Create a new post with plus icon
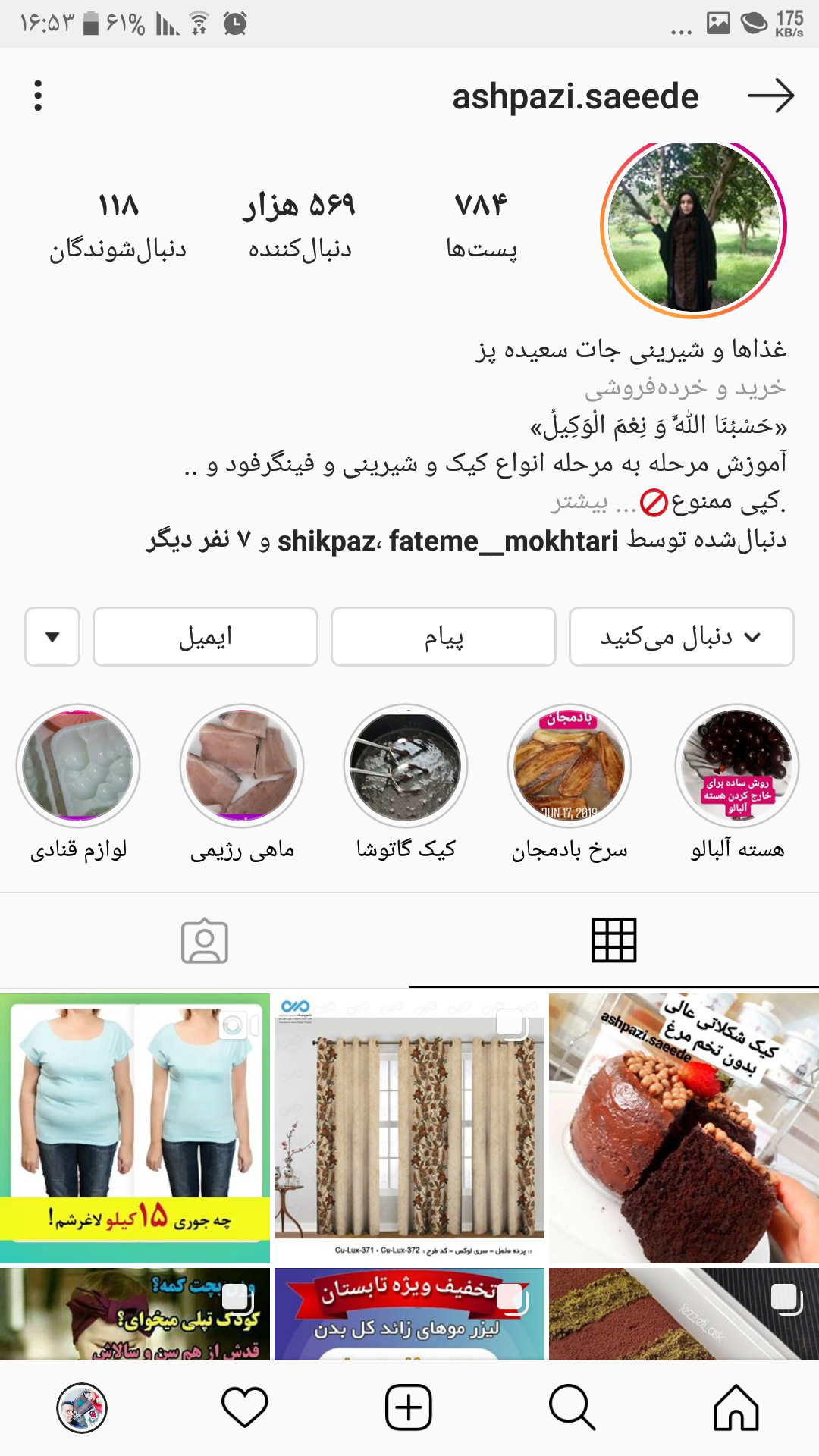The image size is (819, 1456). (409, 1407)
